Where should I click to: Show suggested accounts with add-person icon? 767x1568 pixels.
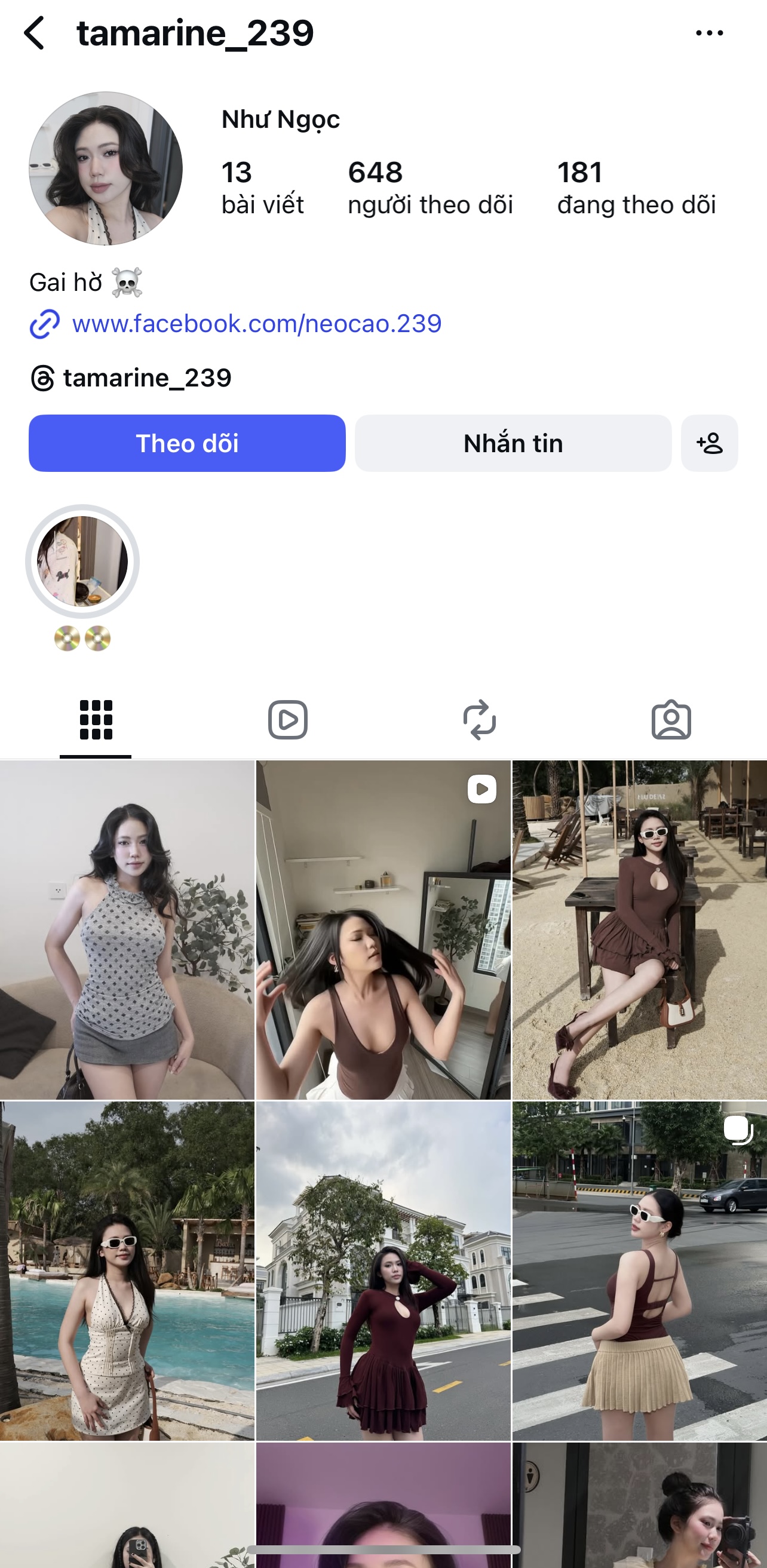coord(709,443)
